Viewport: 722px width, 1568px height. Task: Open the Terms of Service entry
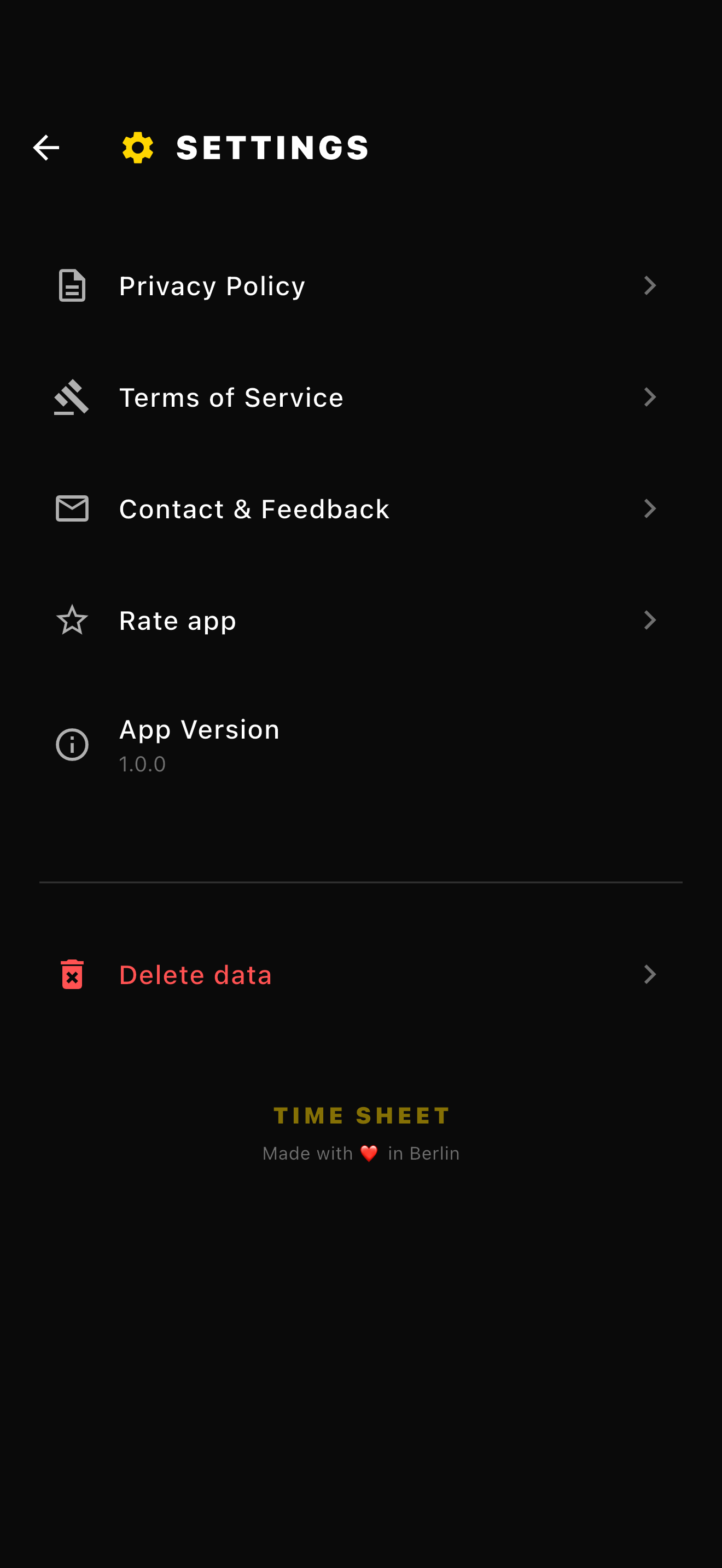click(x=231, y=396)
